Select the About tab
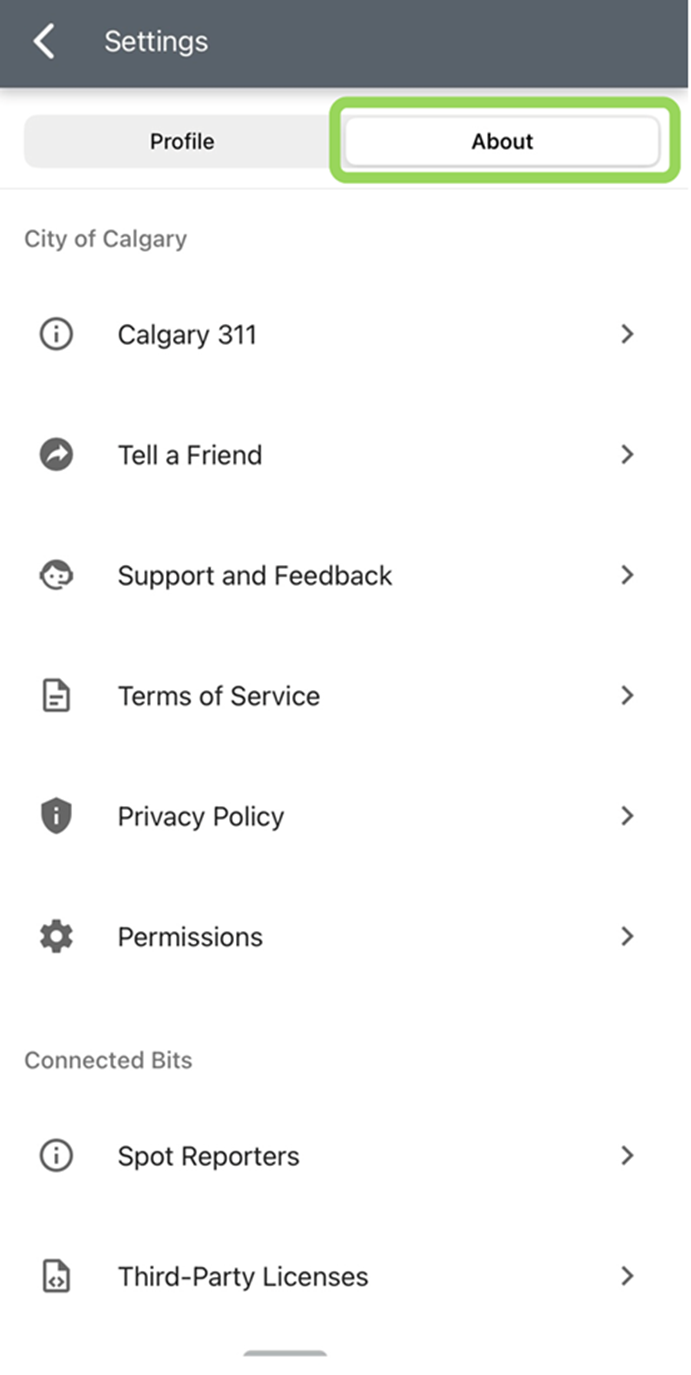The width and height of the screenshot is (691, 1375). 502,141
